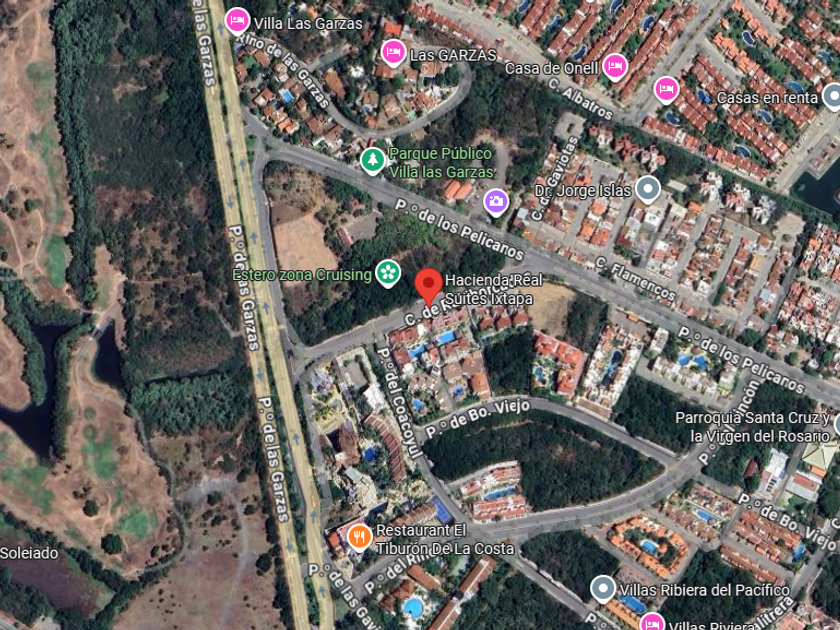Open Restaurant El Tiburón De La Costa marker
The image size is (840, 630).
pyautogui.click(x=359, y=537)
